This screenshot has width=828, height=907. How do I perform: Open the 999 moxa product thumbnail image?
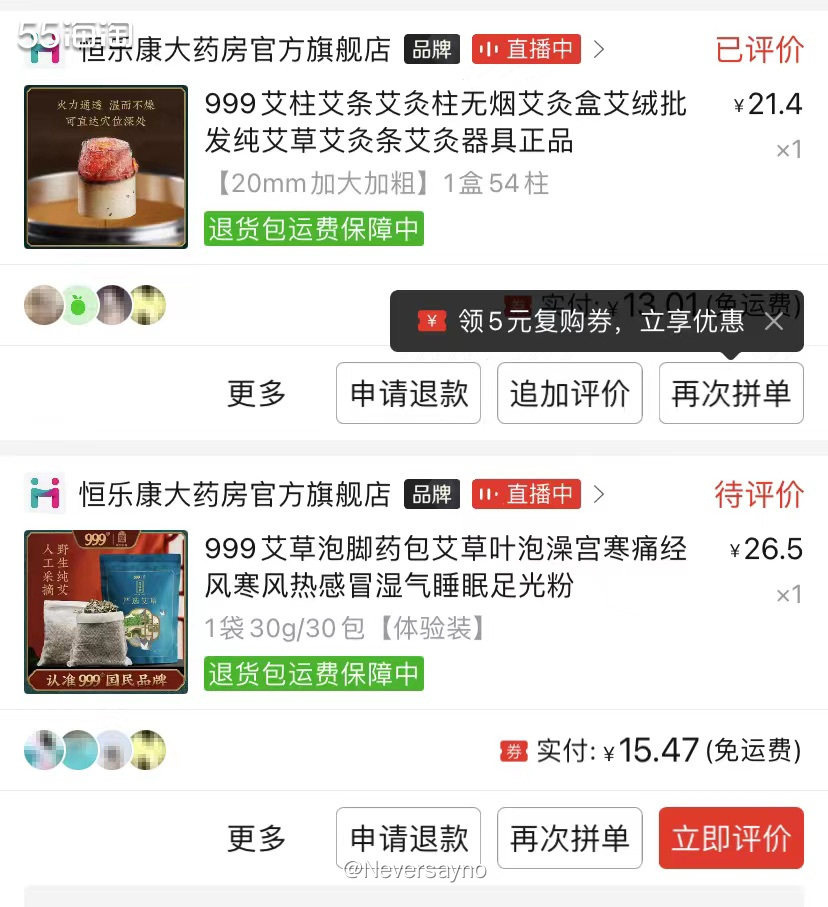tap(105, 167)
